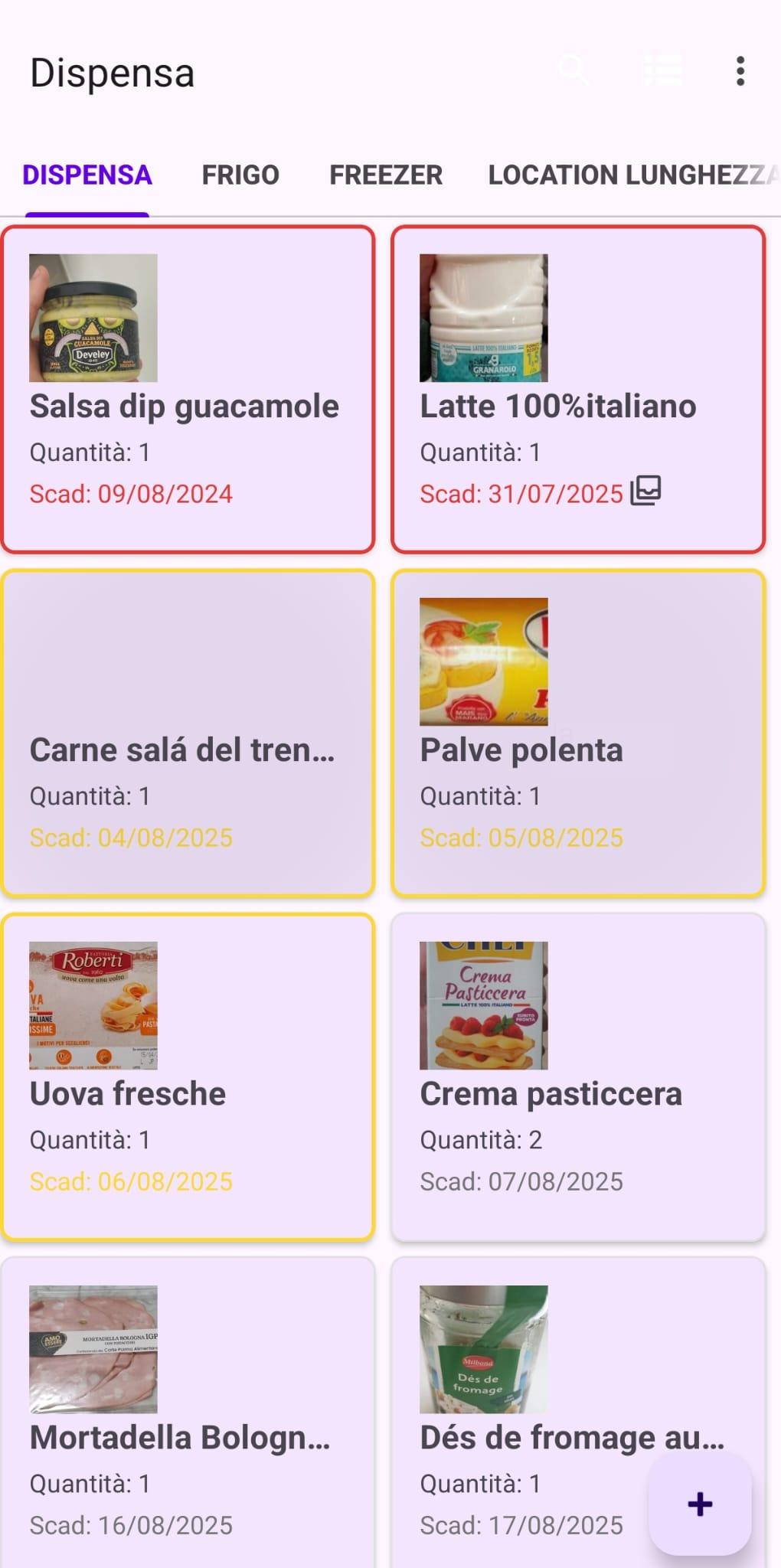This screenshot has height=1568, width=781.
Task: View the Carne salá del tren… card
Action: click(x=188, y=733)
